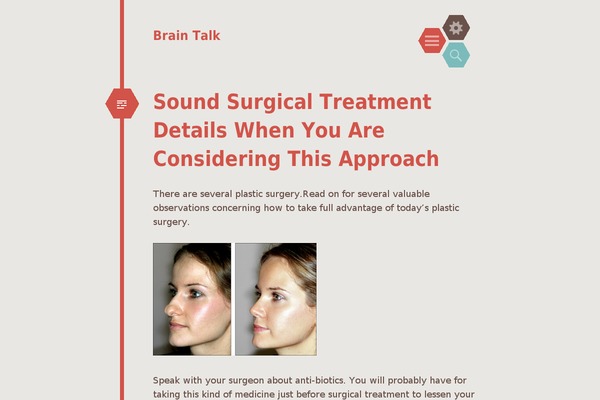The image size is (600, 400).
Task: Open the Brain Talk site title
Action: (x=187, y=36)
